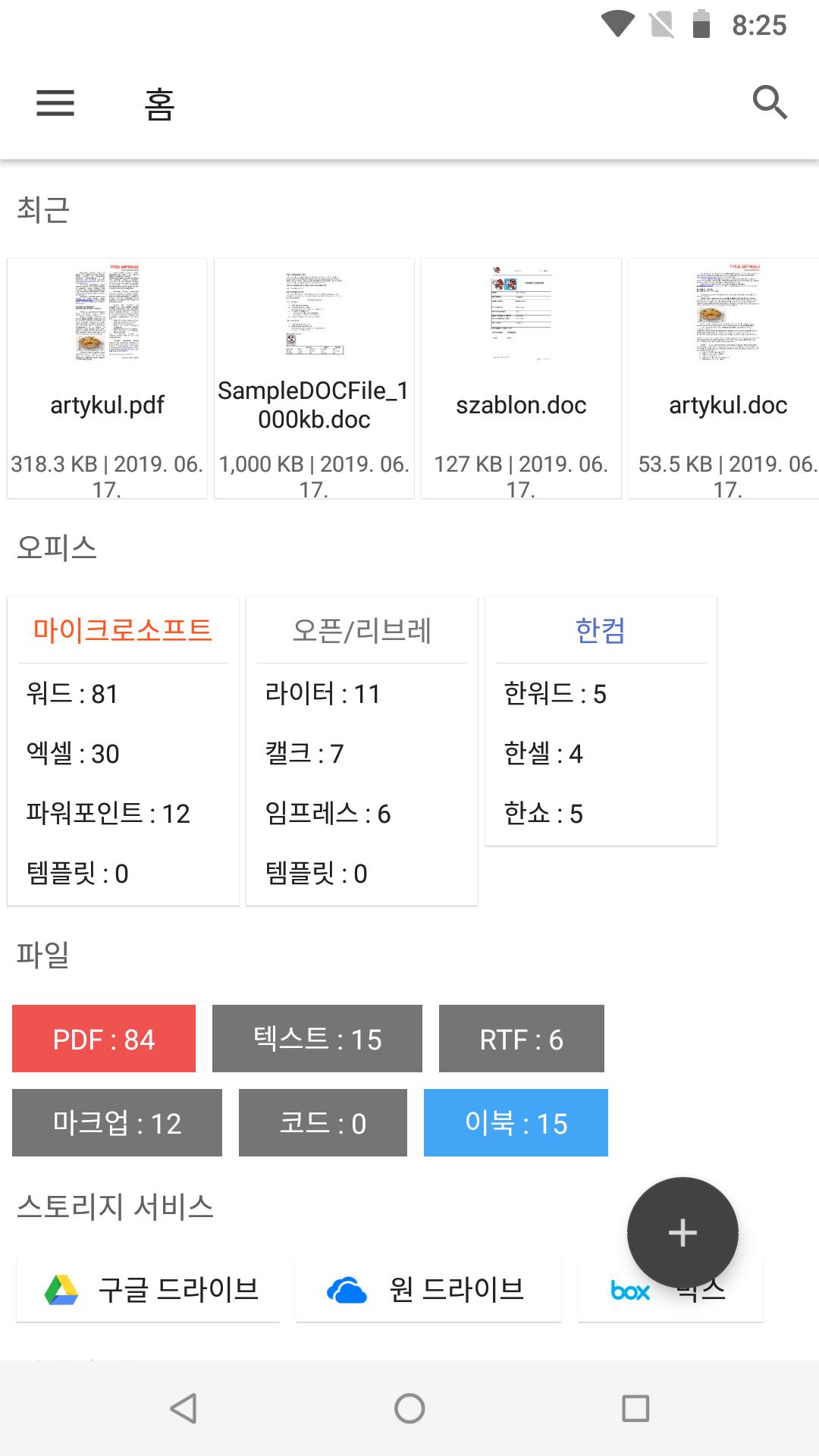Connect 구글 드라이브 storage
Image resolution: width=819 pixels, height=1456 pixels.
click(148, 1290)
